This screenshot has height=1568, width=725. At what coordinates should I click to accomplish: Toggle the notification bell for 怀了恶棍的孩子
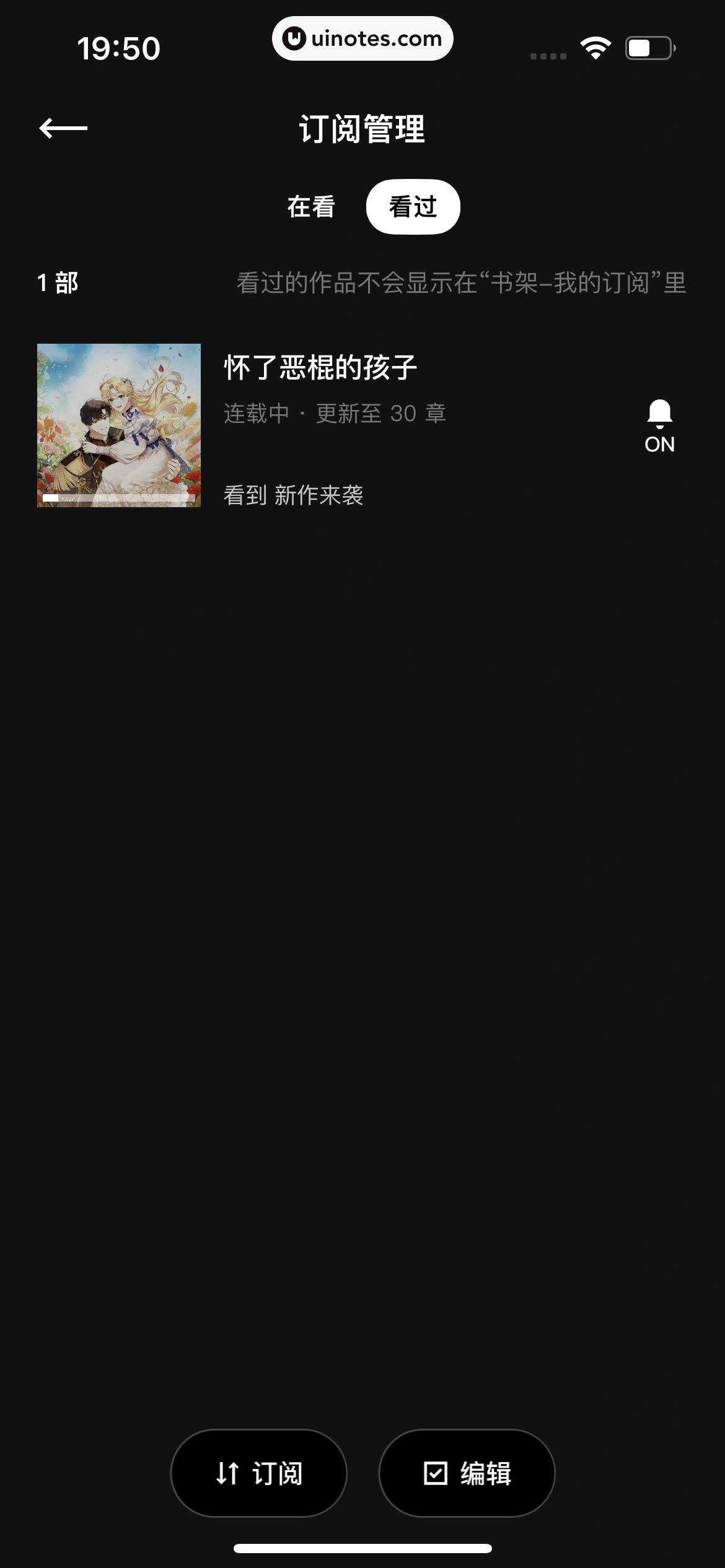pos(659,427)
